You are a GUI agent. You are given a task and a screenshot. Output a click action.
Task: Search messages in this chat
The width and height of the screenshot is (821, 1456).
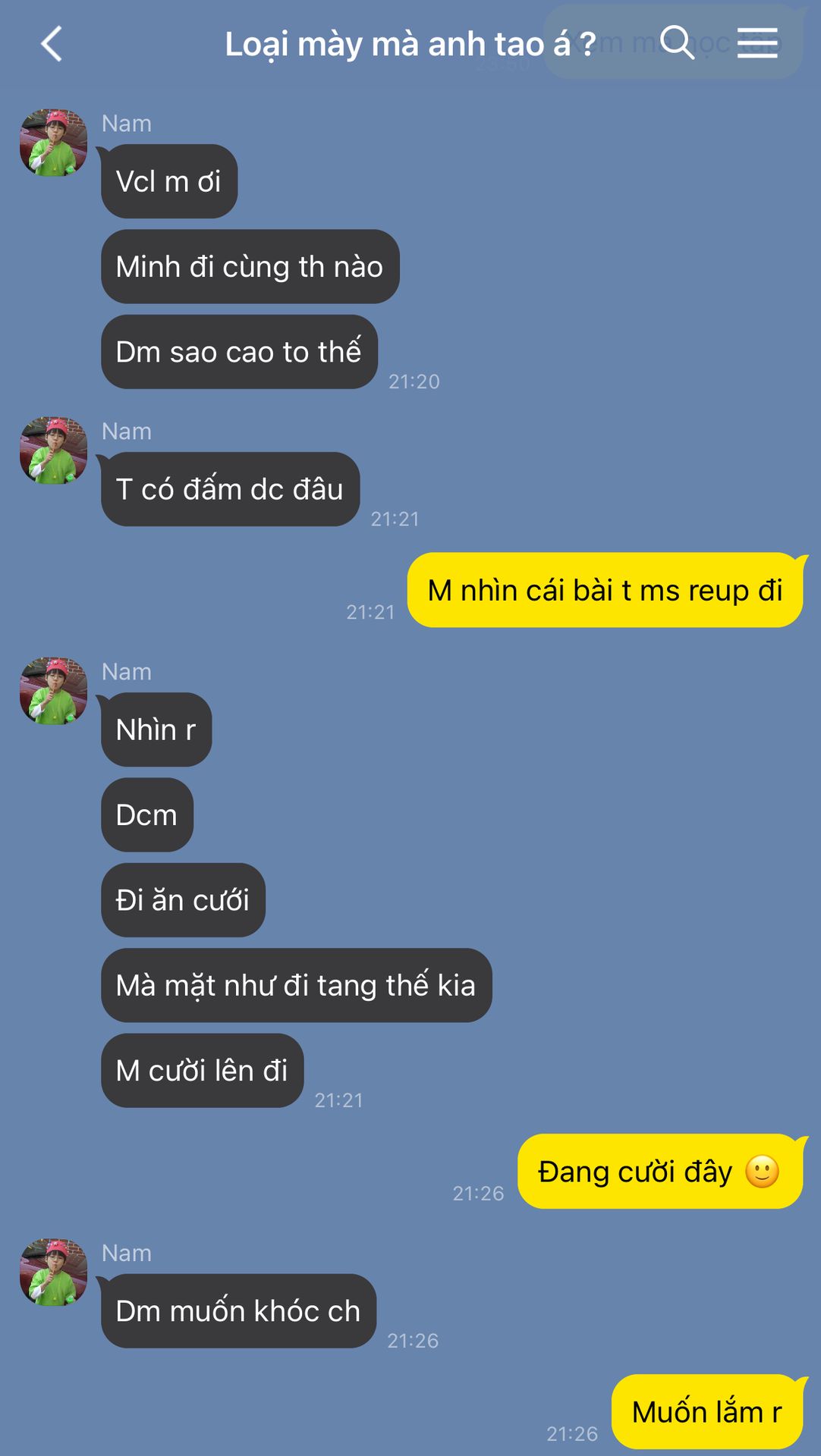coord(677,42)
